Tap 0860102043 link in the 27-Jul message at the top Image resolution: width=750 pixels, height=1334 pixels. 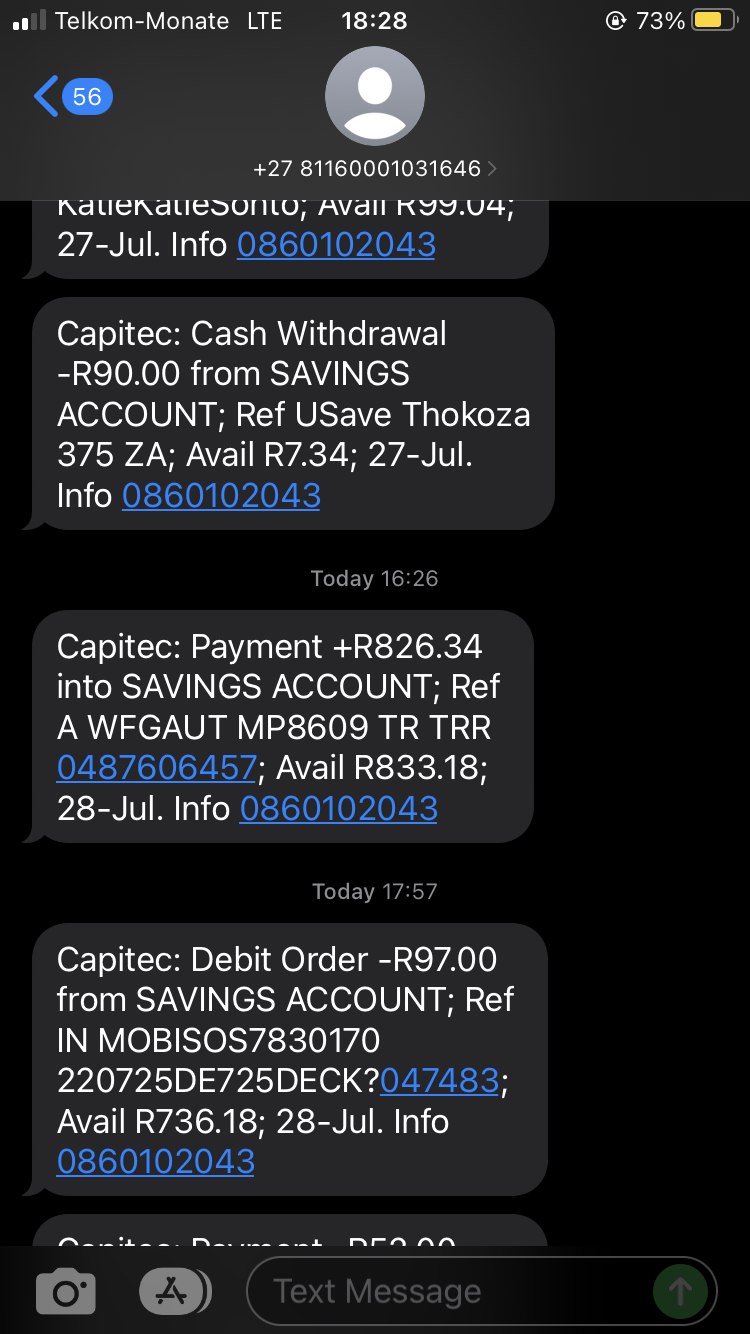[x=336, y=244]
